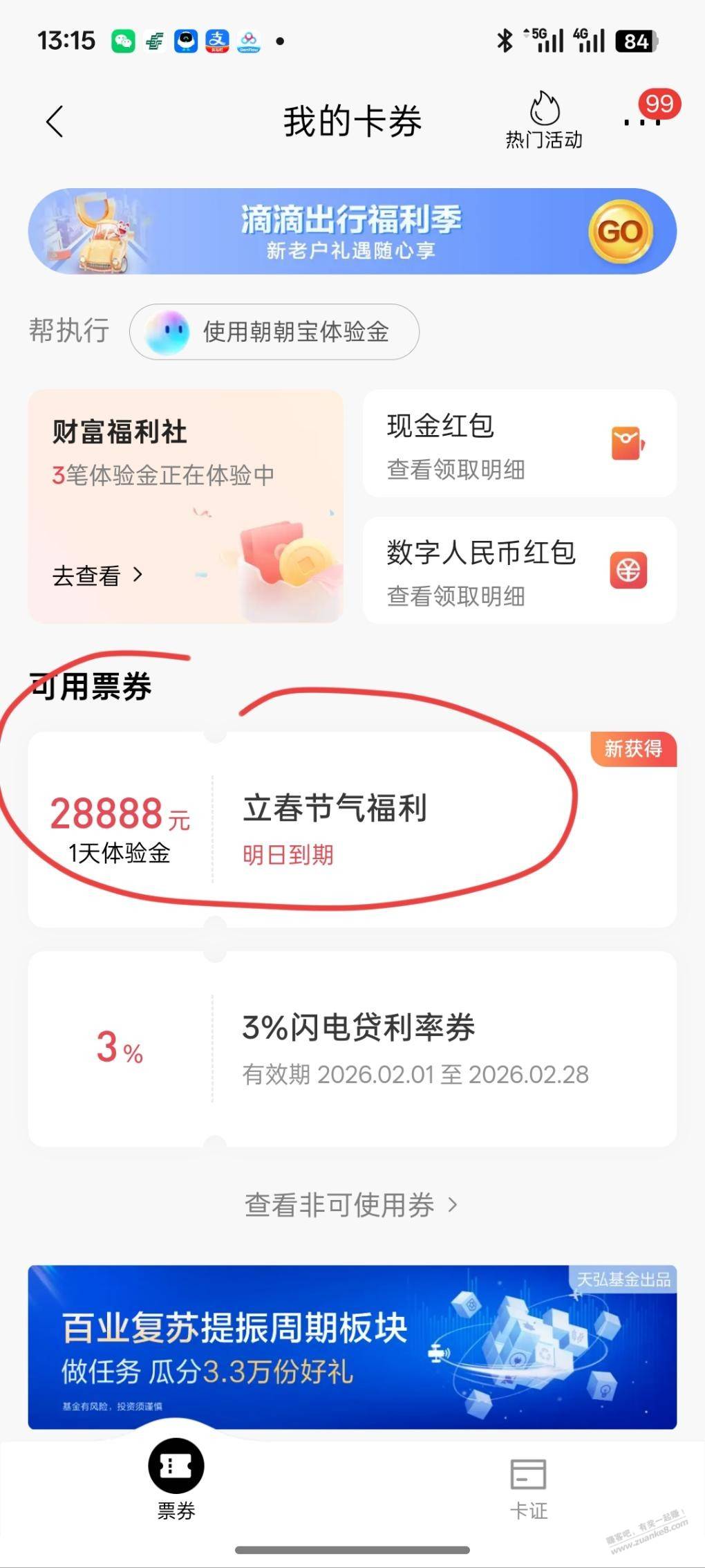This screenshot has height=1568, width=705.
Task: Open 数字人民币红包 details
Action: tap(520, 571)
